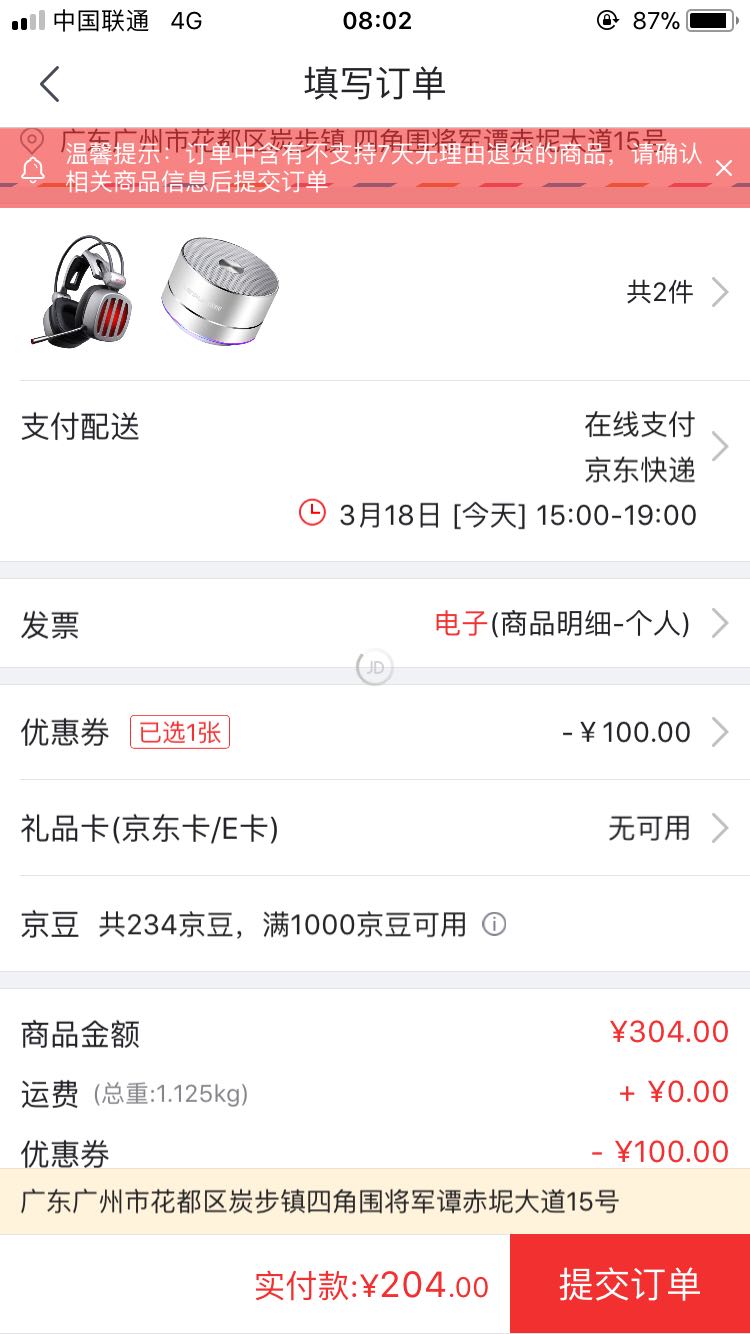Open 礼品卡(京东卡/E卡) gift card row
This screenshot has height=1334, width=750.
coord(374,828)
